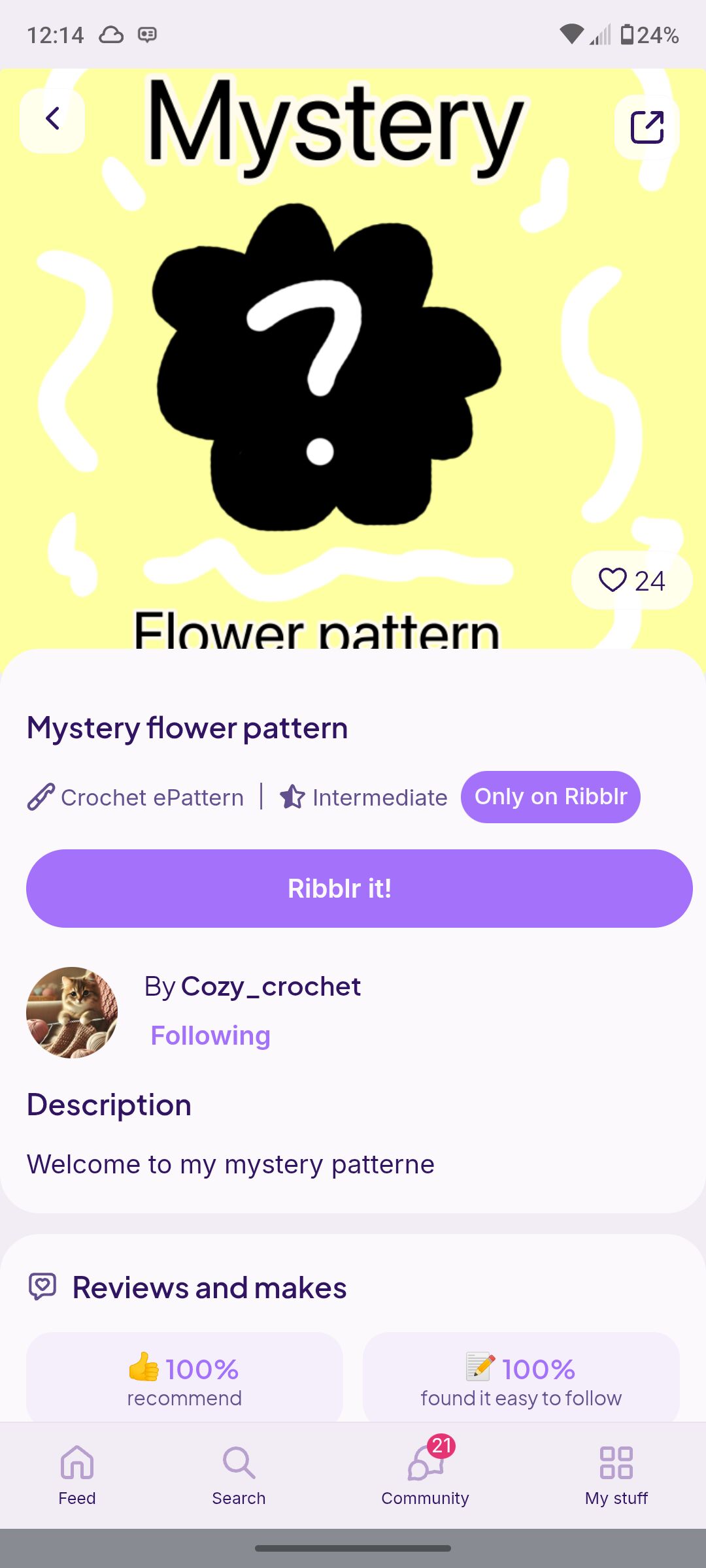Unfollow the designer via Following
Screen dimensions: 706x1568
coord(210,1036)
